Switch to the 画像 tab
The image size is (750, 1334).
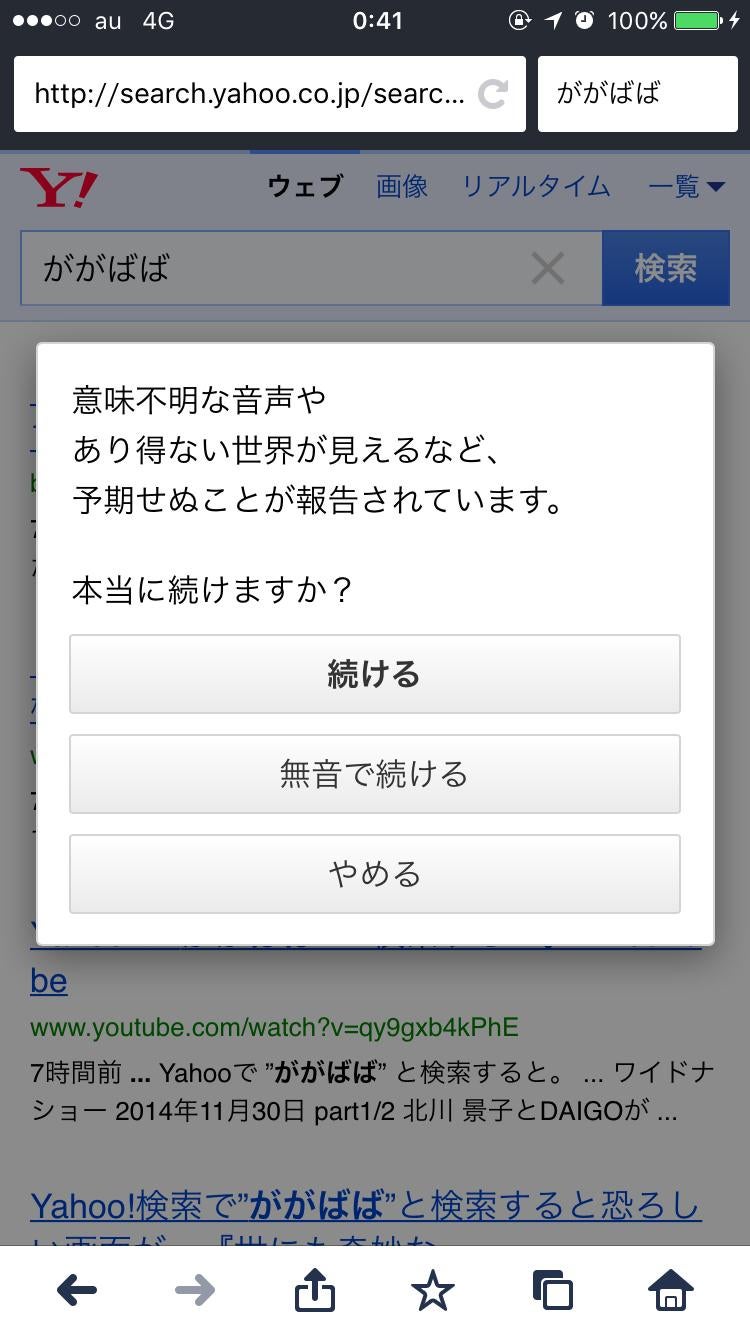point(401,186)
